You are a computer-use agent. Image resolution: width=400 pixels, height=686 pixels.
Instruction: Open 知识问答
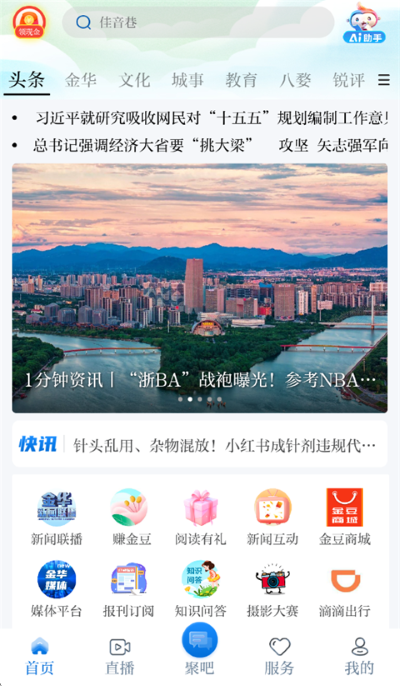click(201, 589)
